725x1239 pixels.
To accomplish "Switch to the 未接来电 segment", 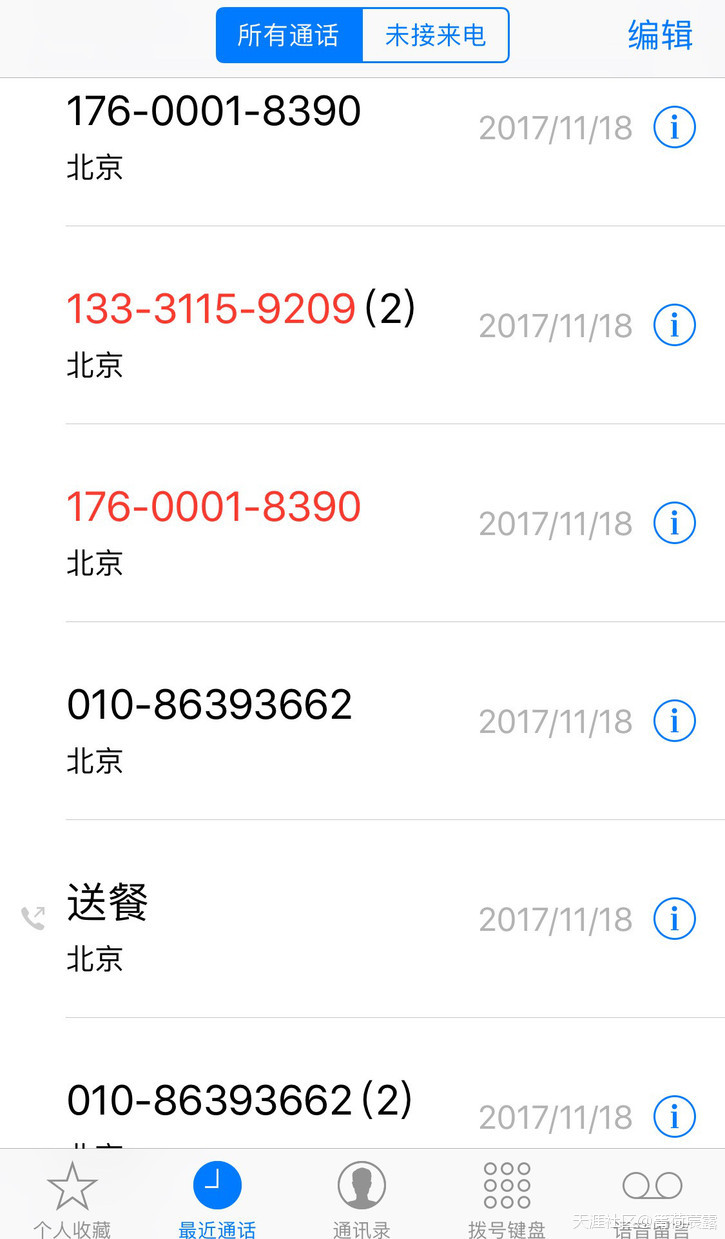I will pos(435,36).
